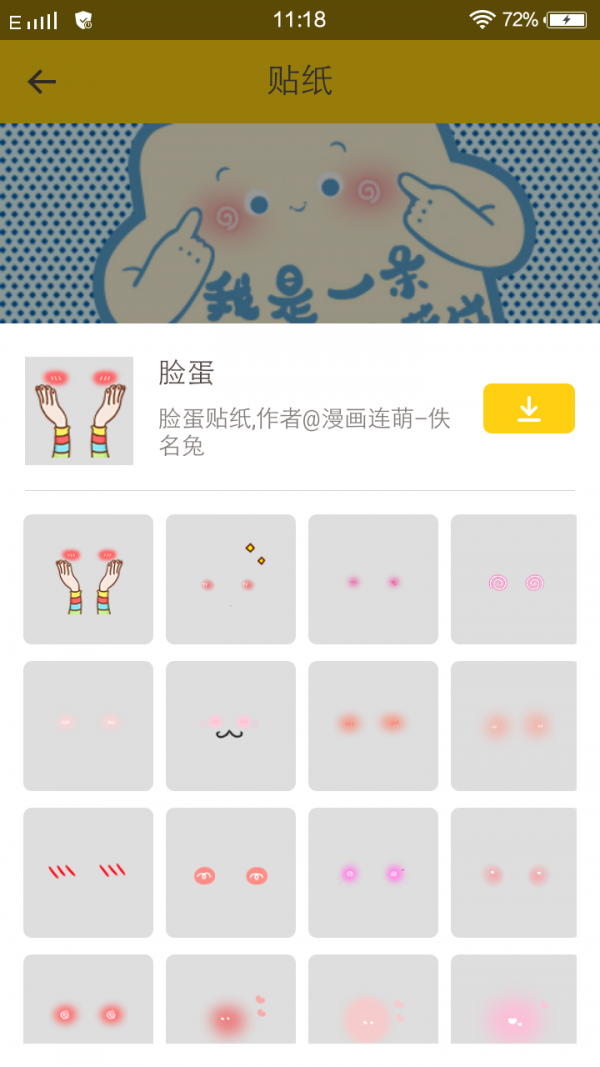
Task: Open the glowing magenta cheeks sticker
Action: (372, 872)
